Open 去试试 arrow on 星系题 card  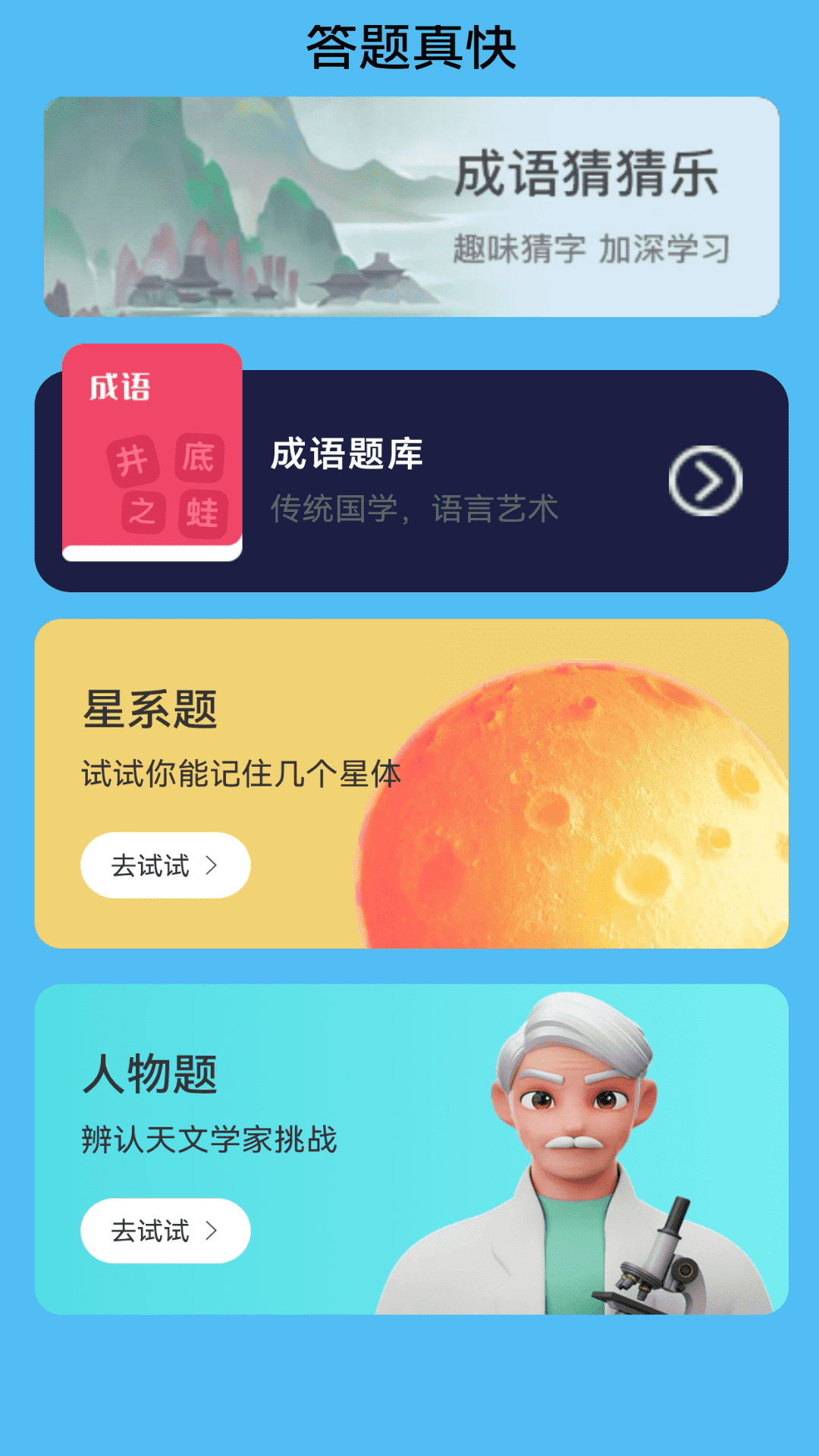point(213,865)
